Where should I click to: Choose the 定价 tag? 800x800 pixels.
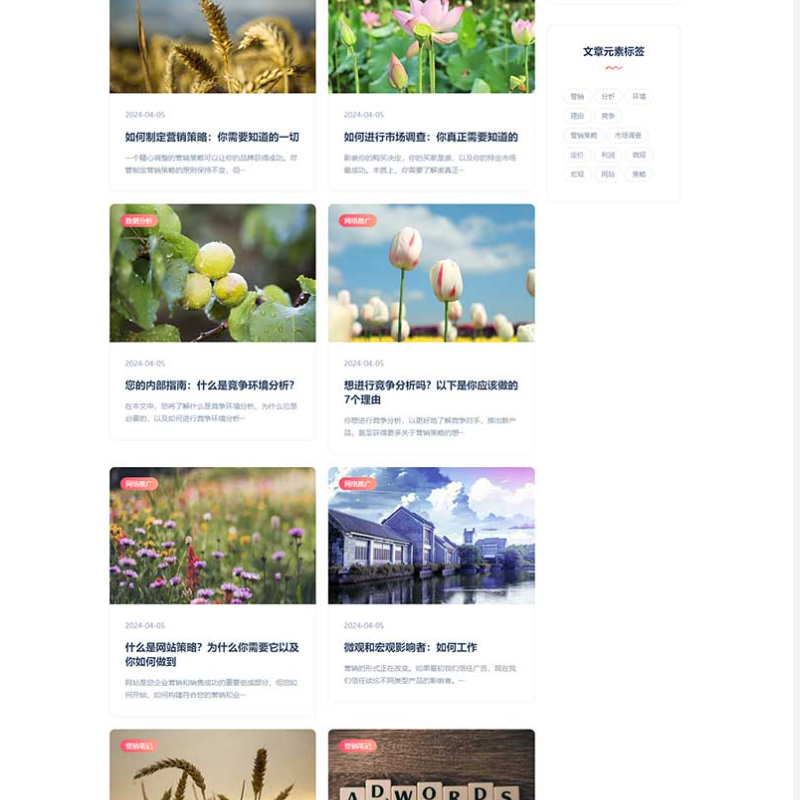pos(577,155)
